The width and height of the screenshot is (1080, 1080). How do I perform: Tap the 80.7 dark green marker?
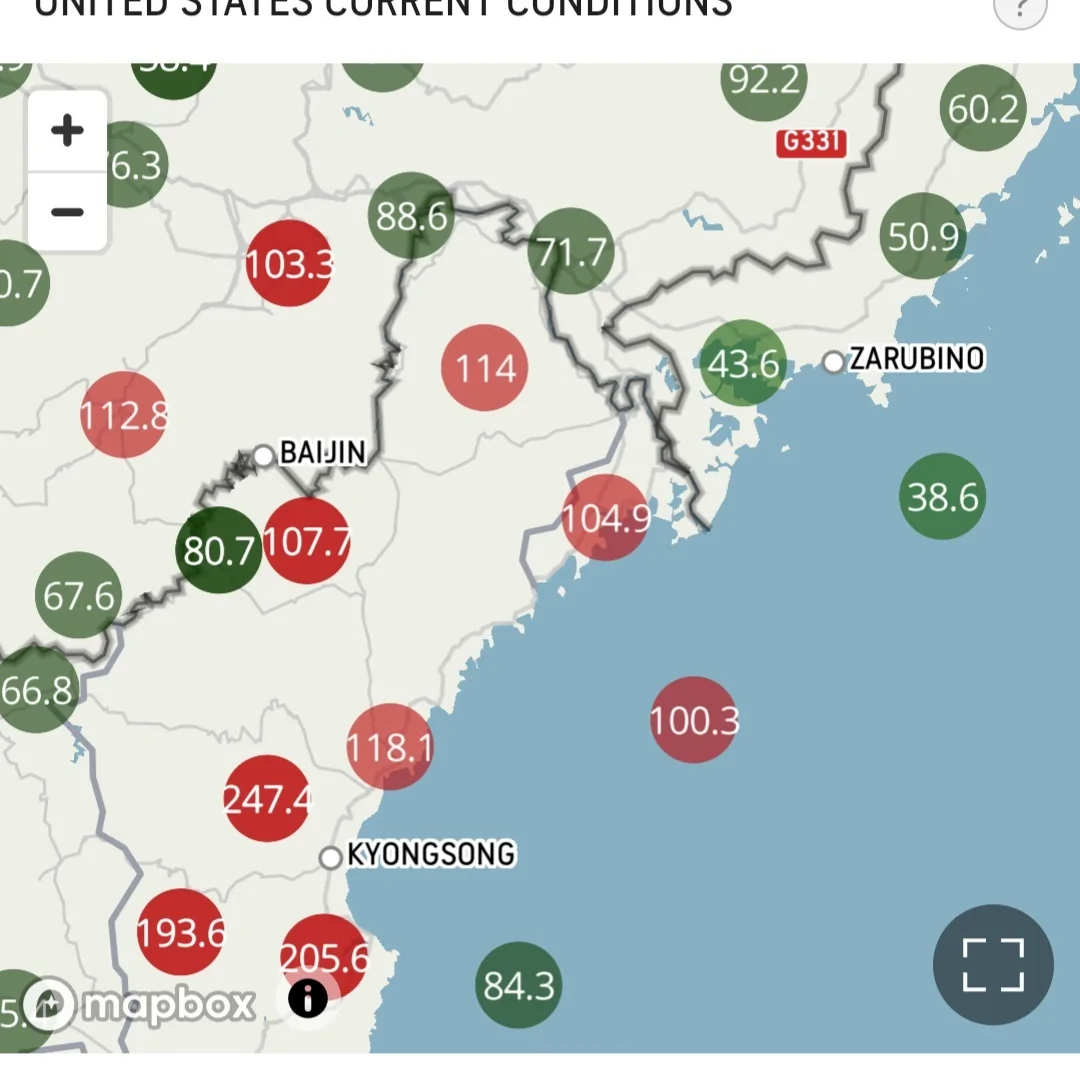[x=218, y=550]
